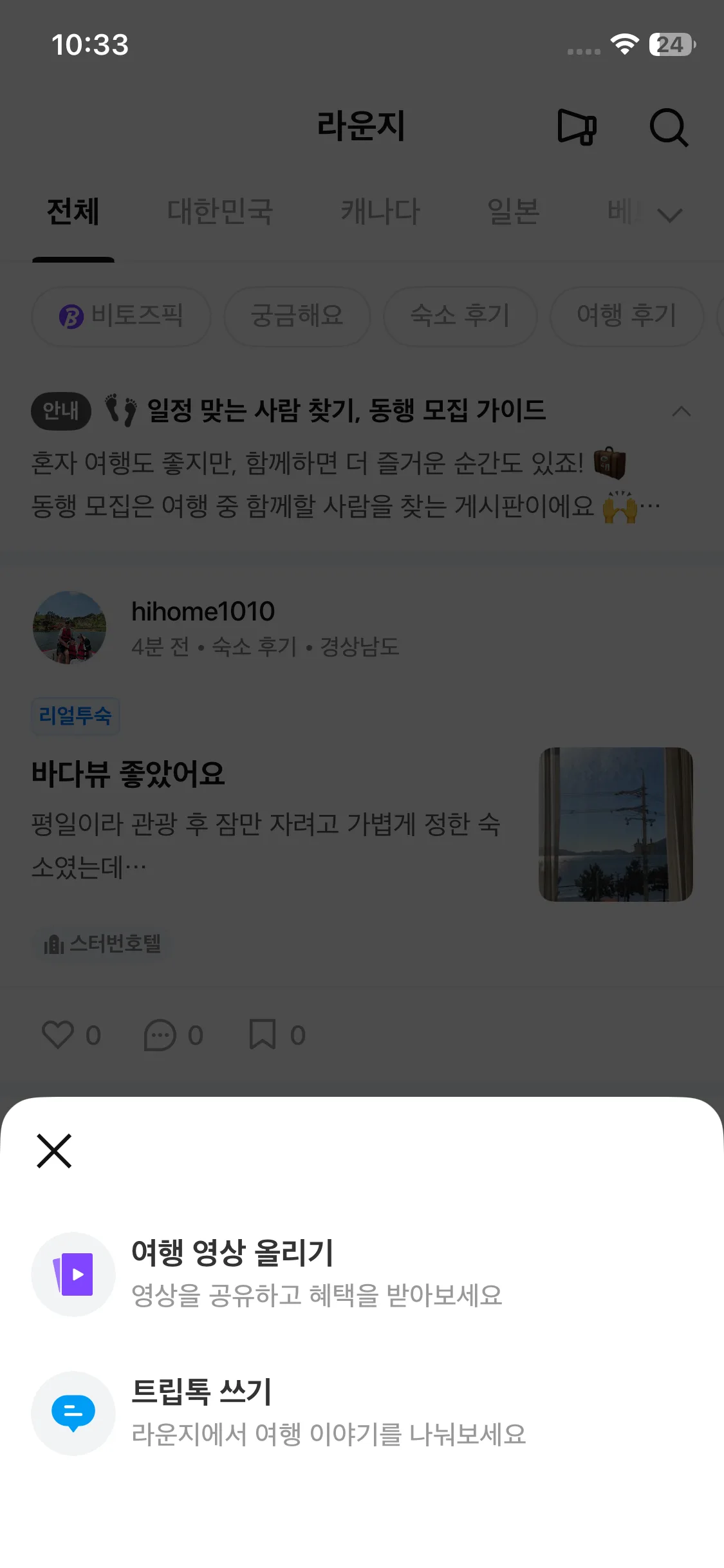
Task: Close the bottom sheet with the X
Action: pyautogui.click(x=54, y=1151)
